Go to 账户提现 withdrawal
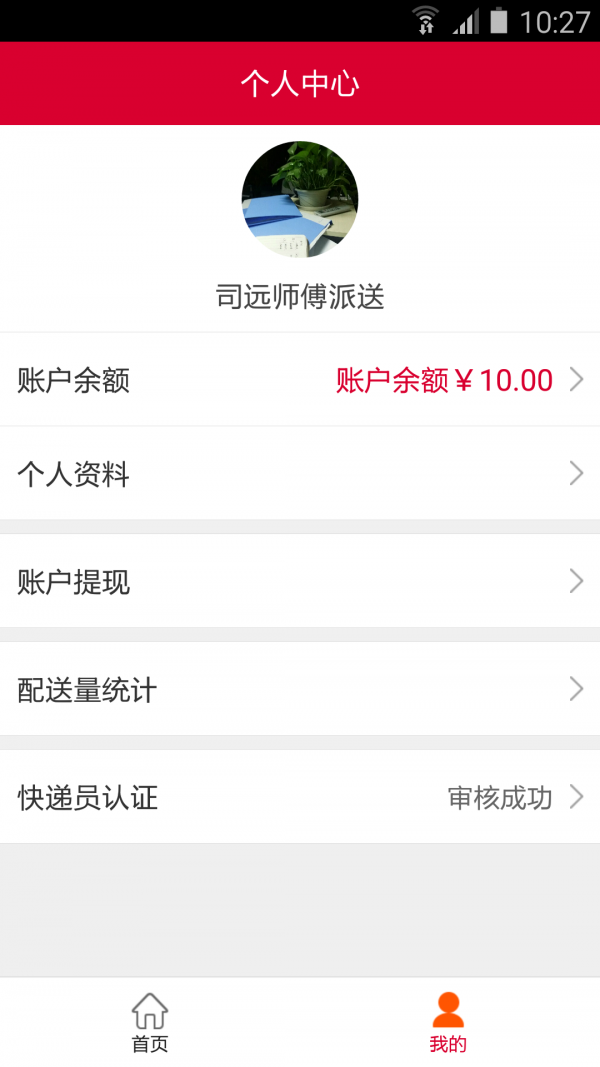 coord(300,582)
